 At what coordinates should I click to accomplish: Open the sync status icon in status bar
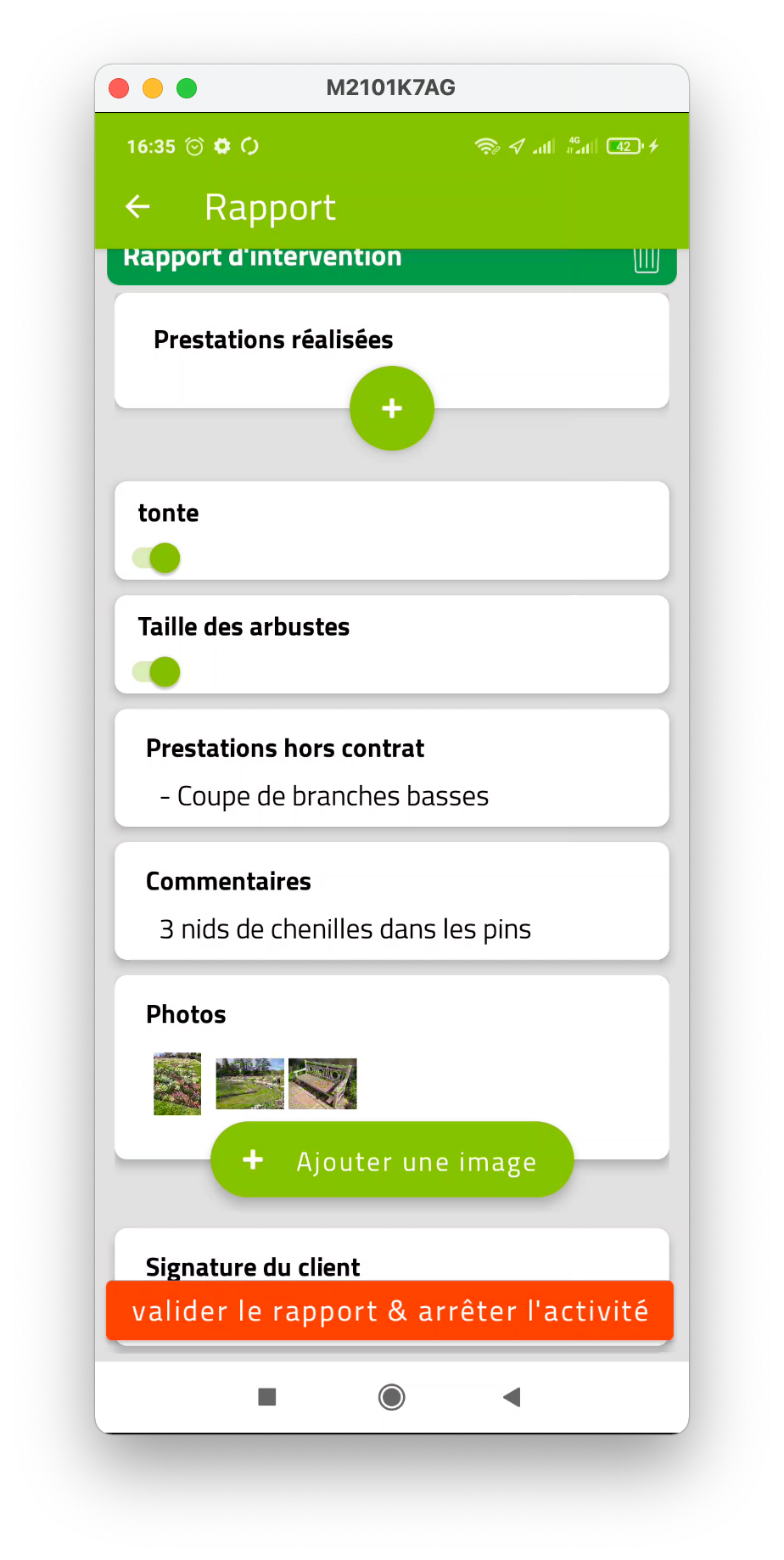[249, 146]
